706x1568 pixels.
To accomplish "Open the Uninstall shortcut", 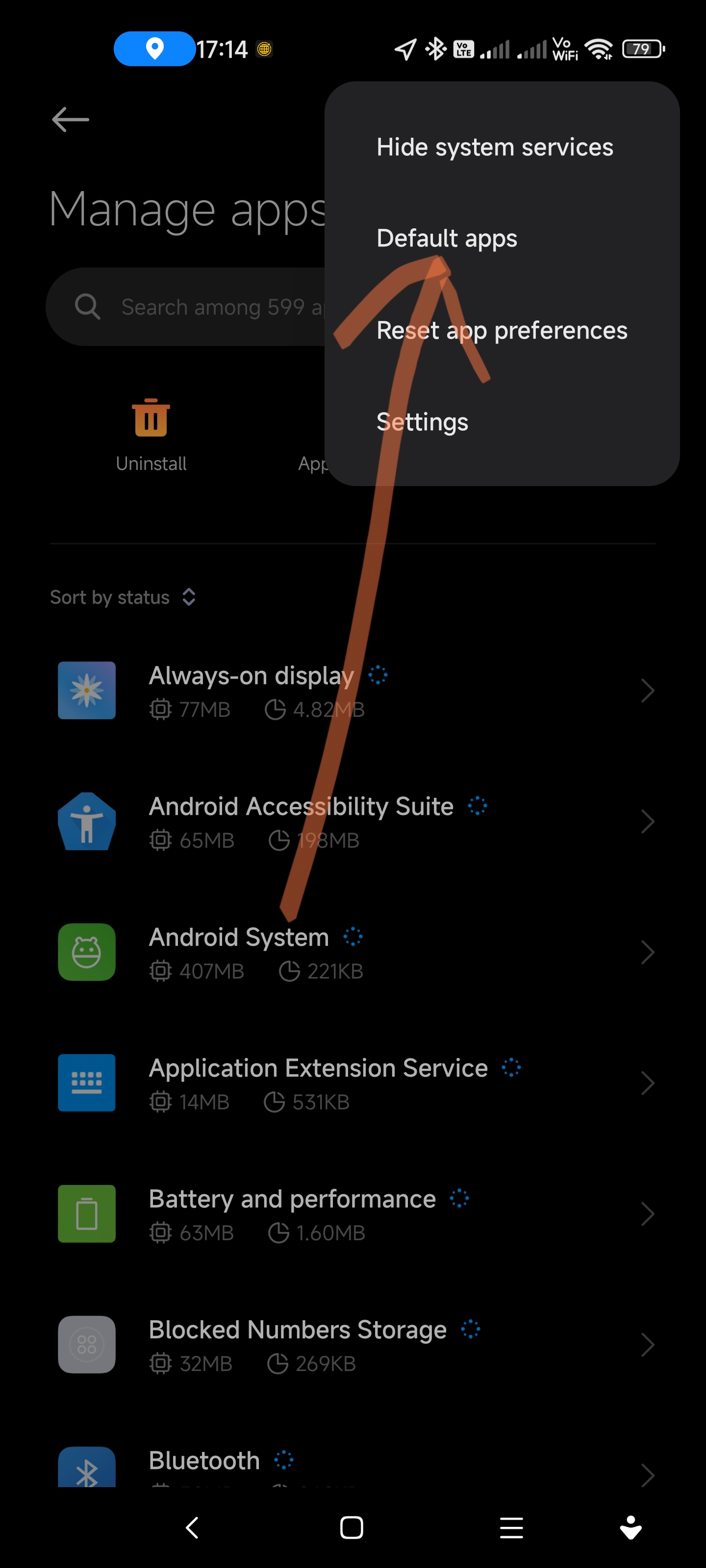I will (x=151, y=435).
